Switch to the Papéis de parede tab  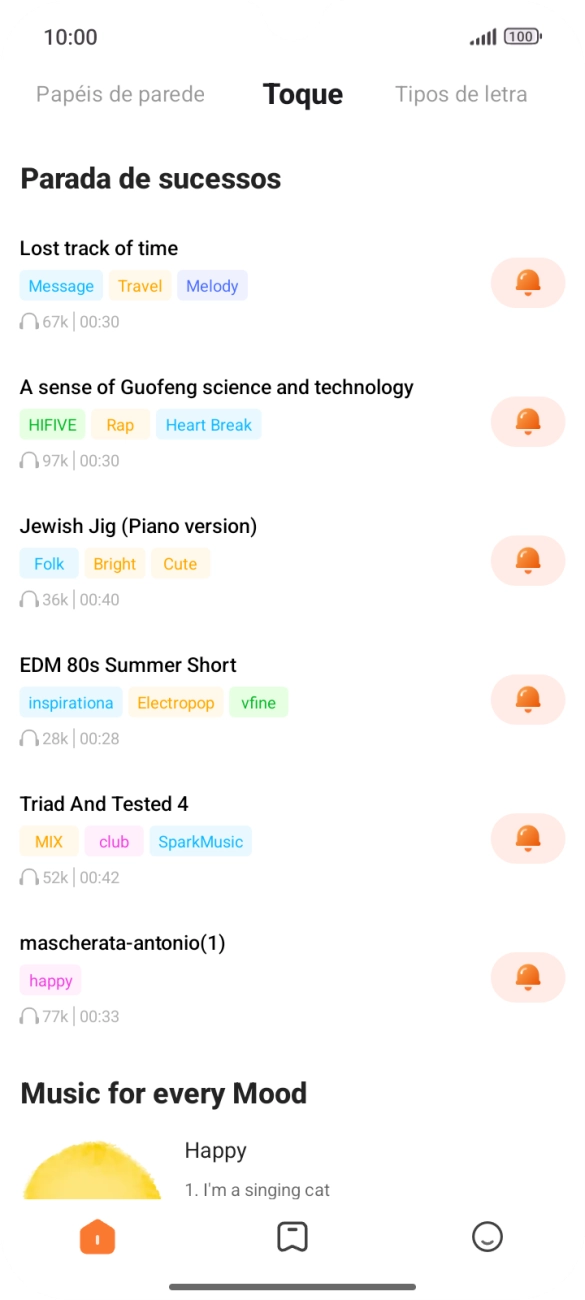pyautogui.click(x=120, y=95)
